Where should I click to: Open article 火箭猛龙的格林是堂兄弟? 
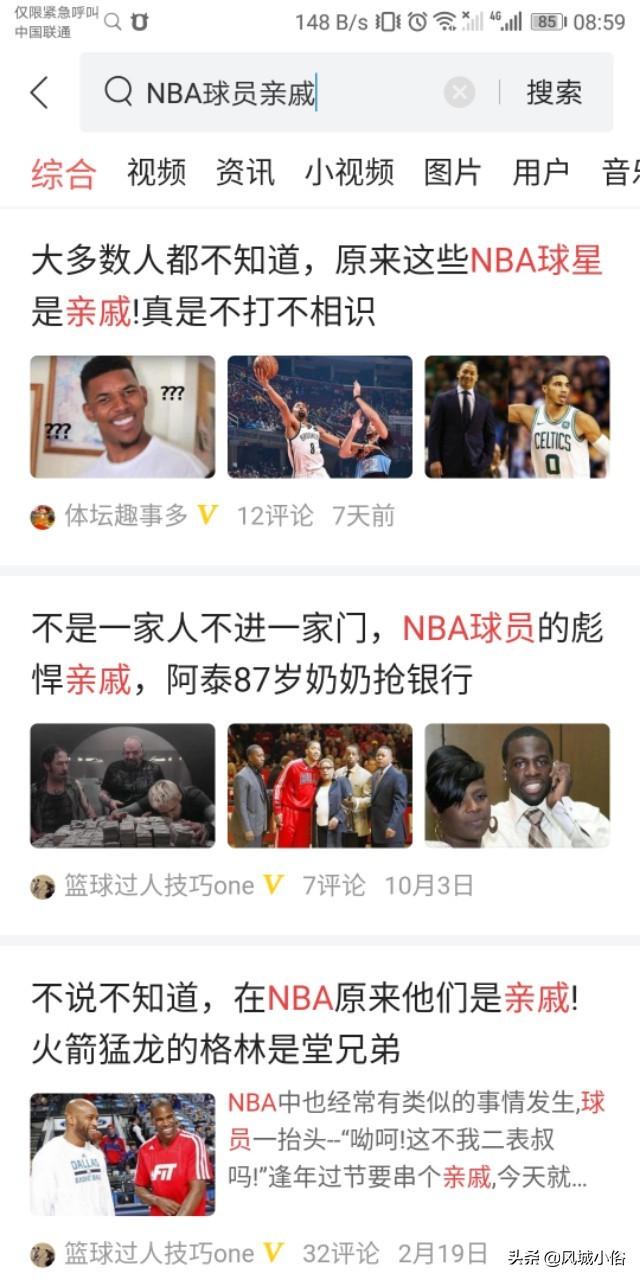click(x=304, y=1023)
